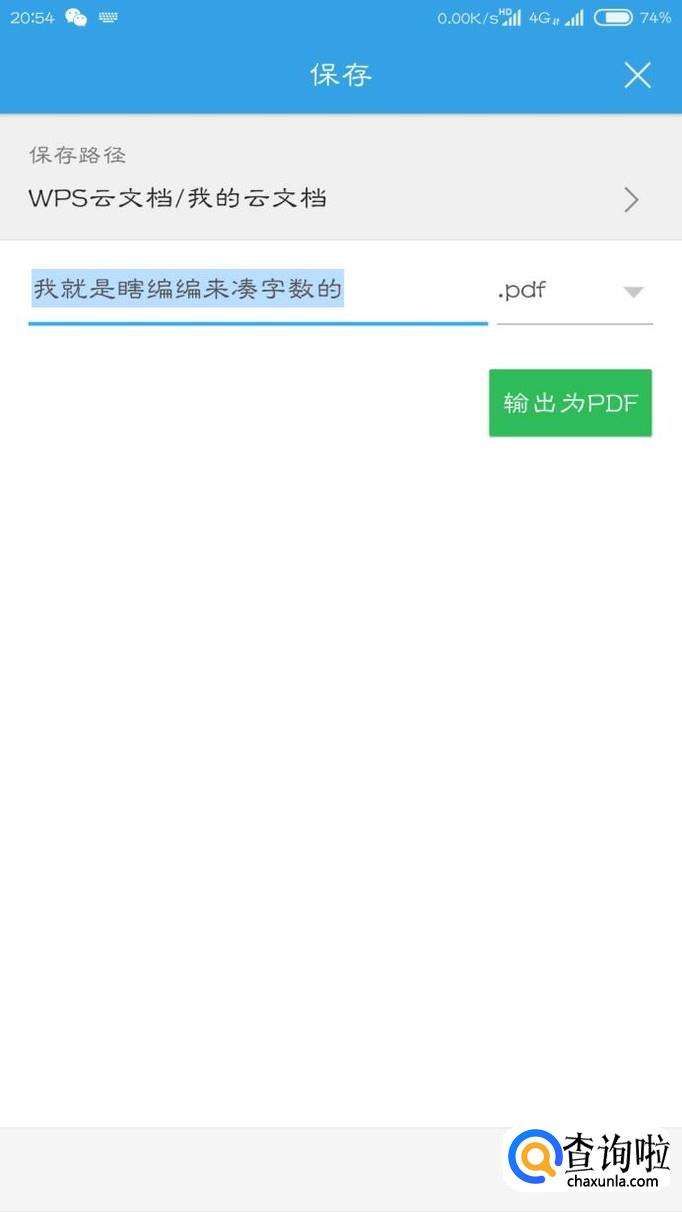Viewport: 682px width, 1212px height.
Task: Tap the 输出为PDF button
Action: click(570, 403)
